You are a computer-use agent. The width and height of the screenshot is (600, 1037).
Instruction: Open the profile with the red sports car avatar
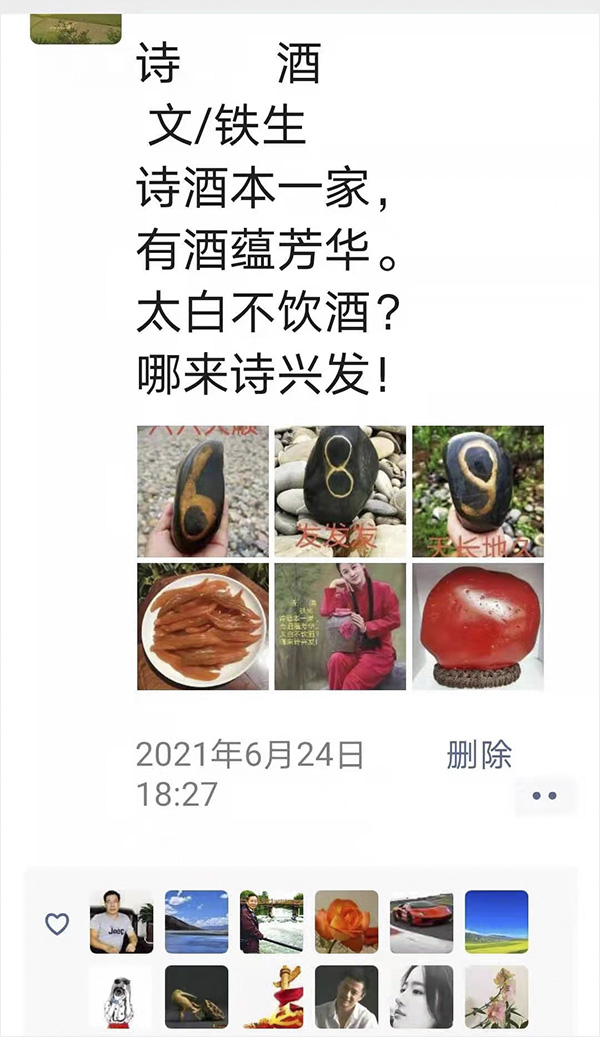click(421, 921)
